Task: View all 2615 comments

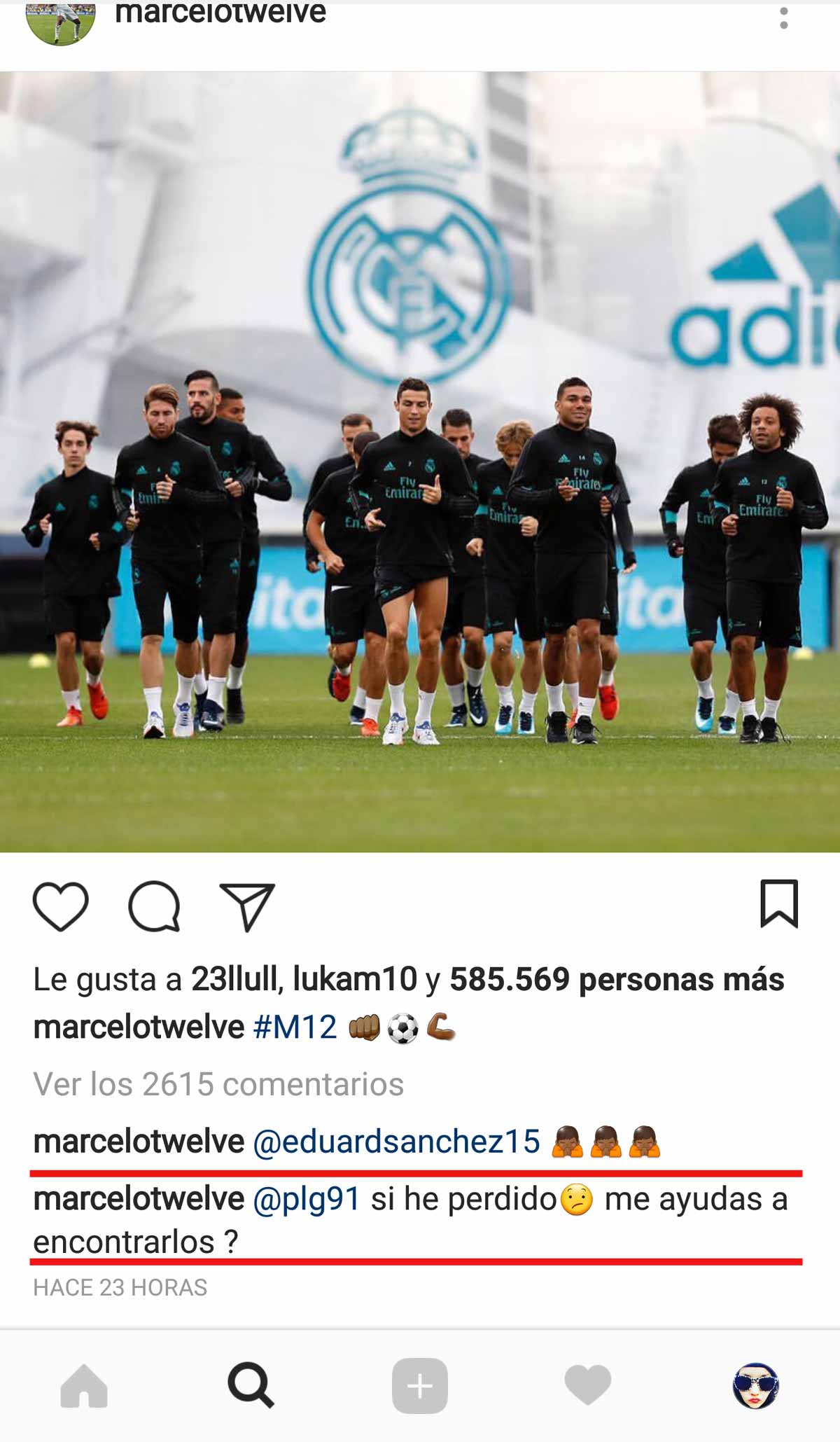Action: coord(218,1084)
